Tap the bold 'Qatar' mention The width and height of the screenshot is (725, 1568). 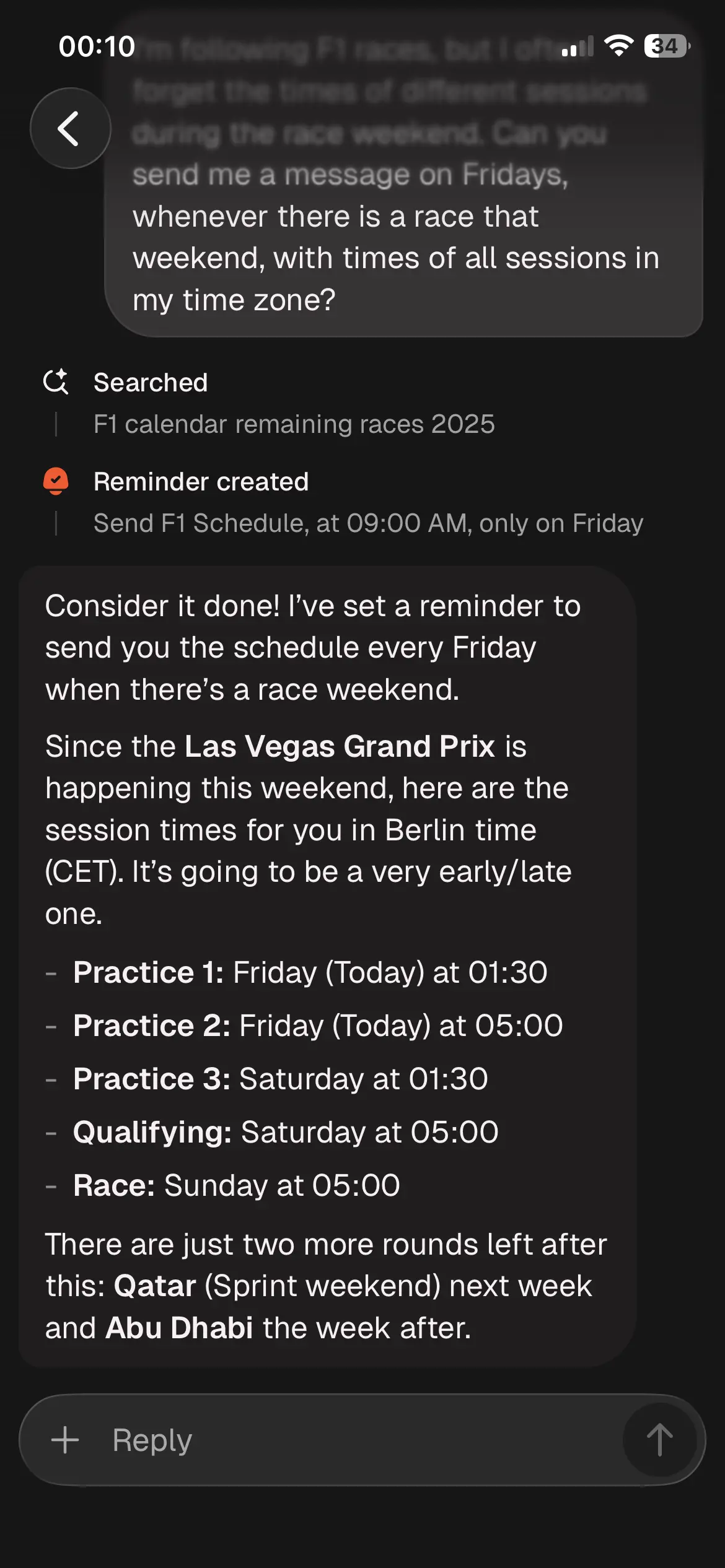pos(154,1286)
